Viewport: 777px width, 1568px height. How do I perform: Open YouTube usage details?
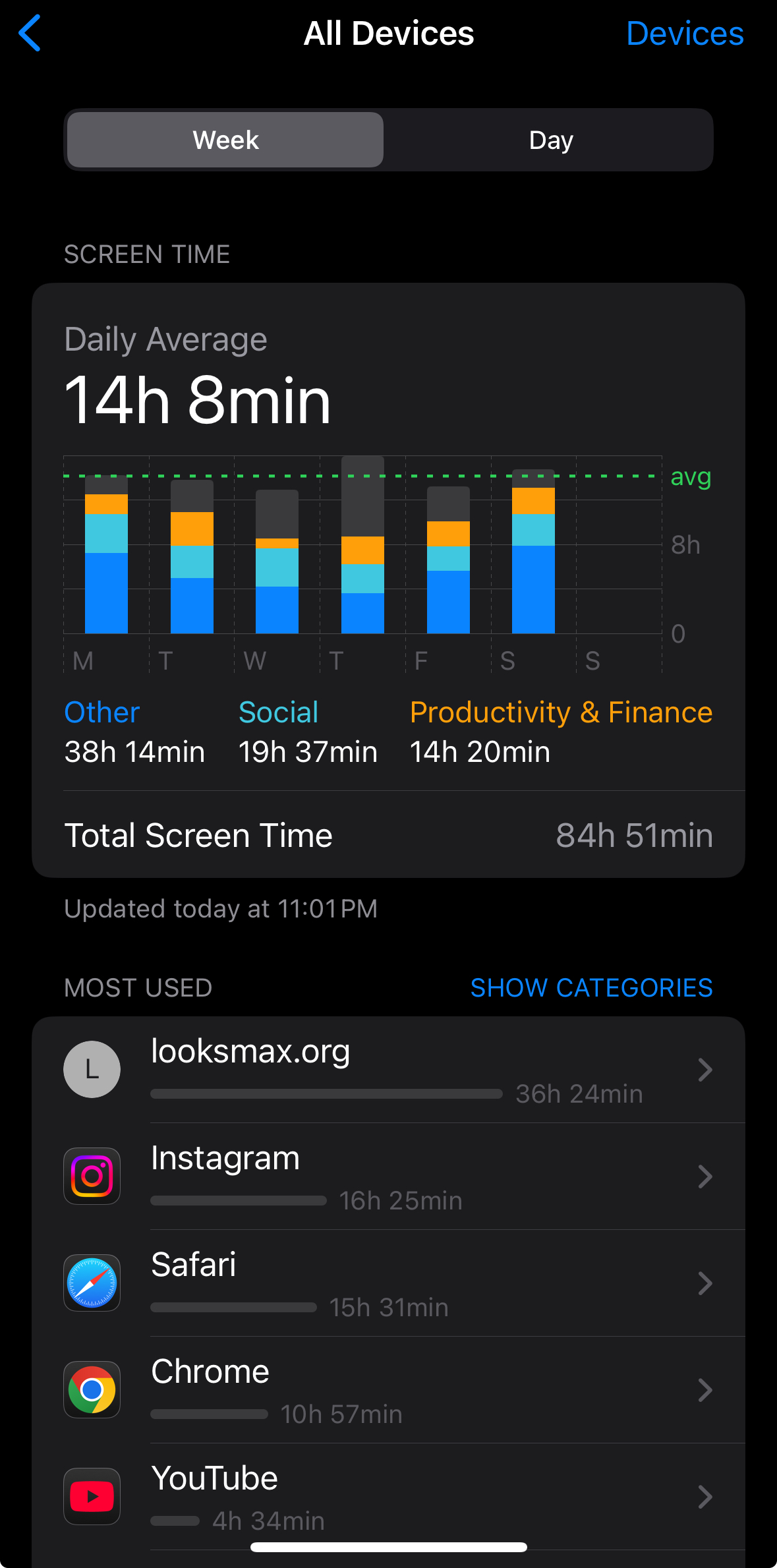click(388, 1497)
